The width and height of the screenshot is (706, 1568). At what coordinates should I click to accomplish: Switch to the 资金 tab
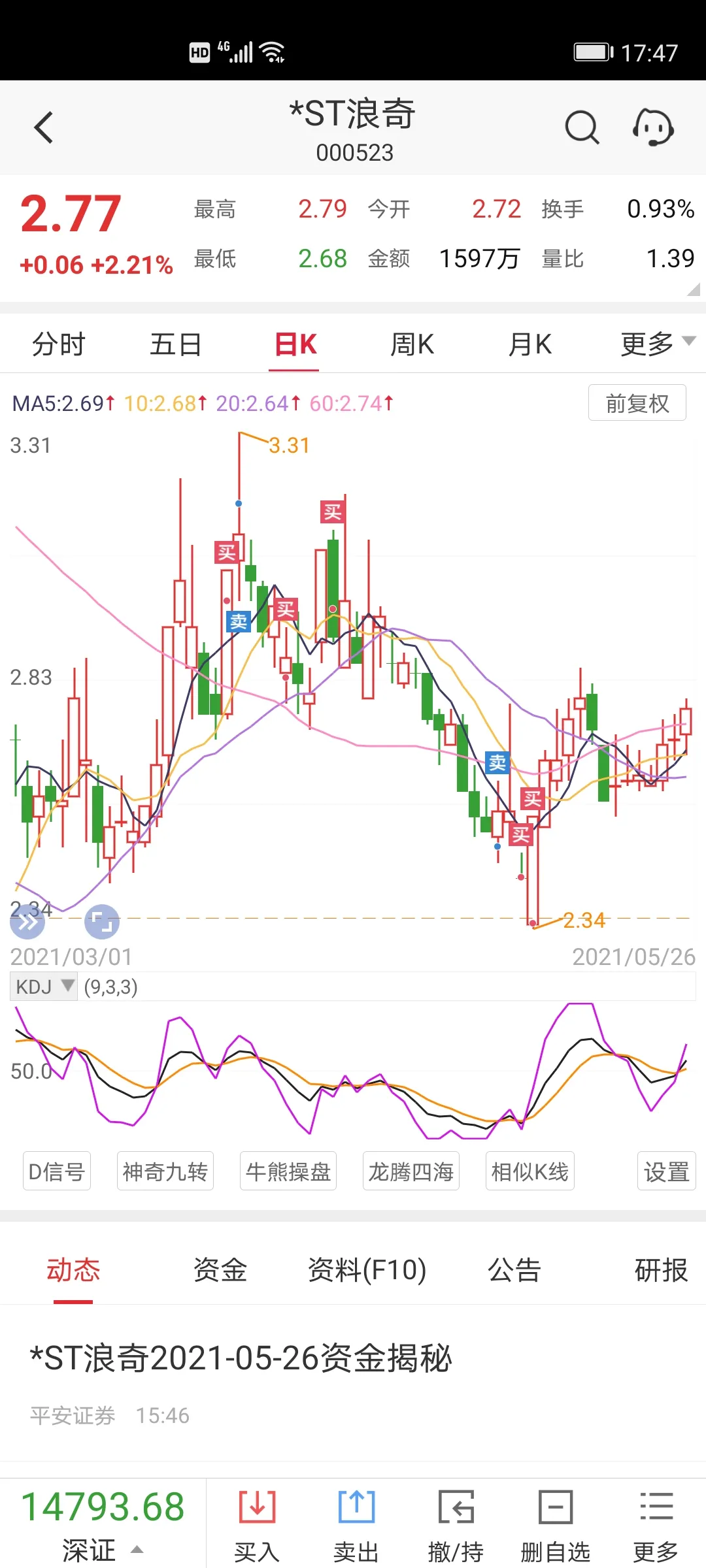[x=220, y=1270]
